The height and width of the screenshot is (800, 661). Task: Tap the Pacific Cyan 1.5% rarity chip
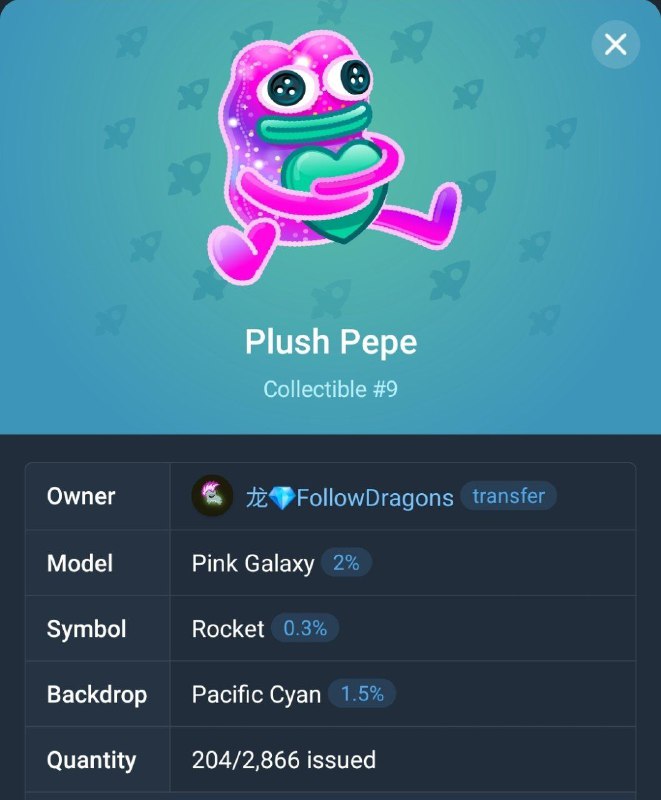click(x=362, y=694)
